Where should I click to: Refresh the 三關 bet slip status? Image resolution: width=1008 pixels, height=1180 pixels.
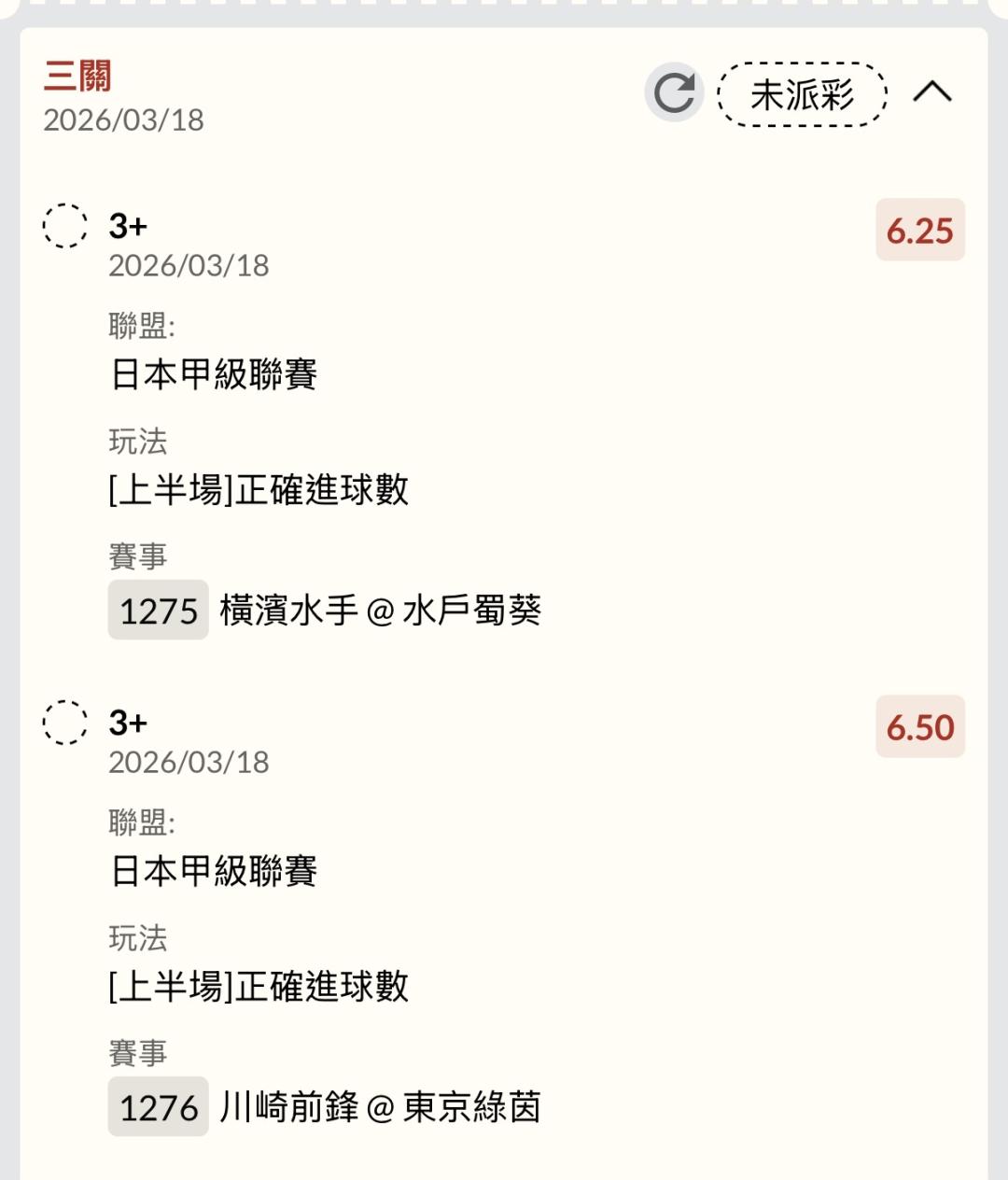(x=674, y=92)
